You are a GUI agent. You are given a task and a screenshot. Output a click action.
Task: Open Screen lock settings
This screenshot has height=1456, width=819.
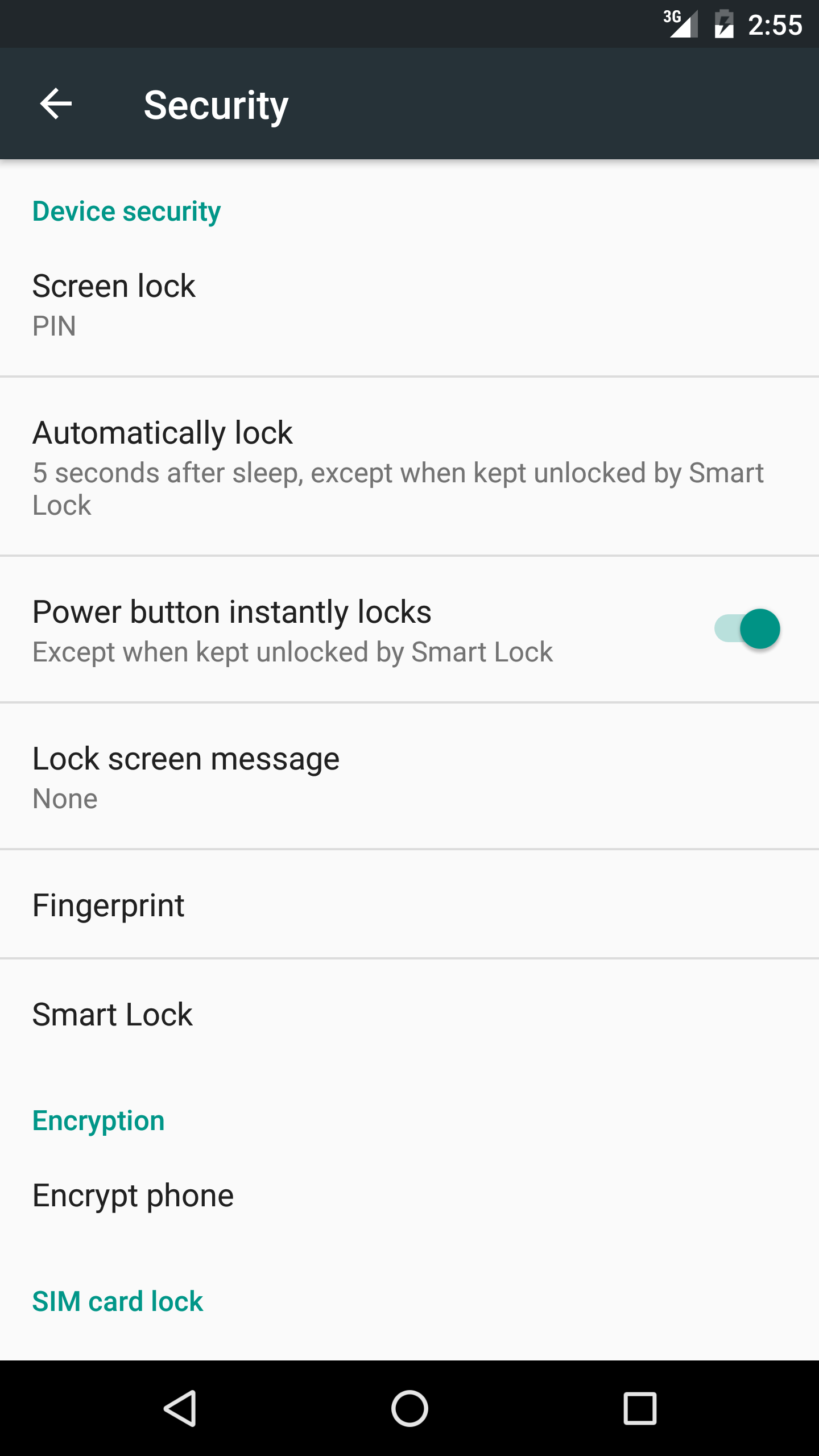409,304
